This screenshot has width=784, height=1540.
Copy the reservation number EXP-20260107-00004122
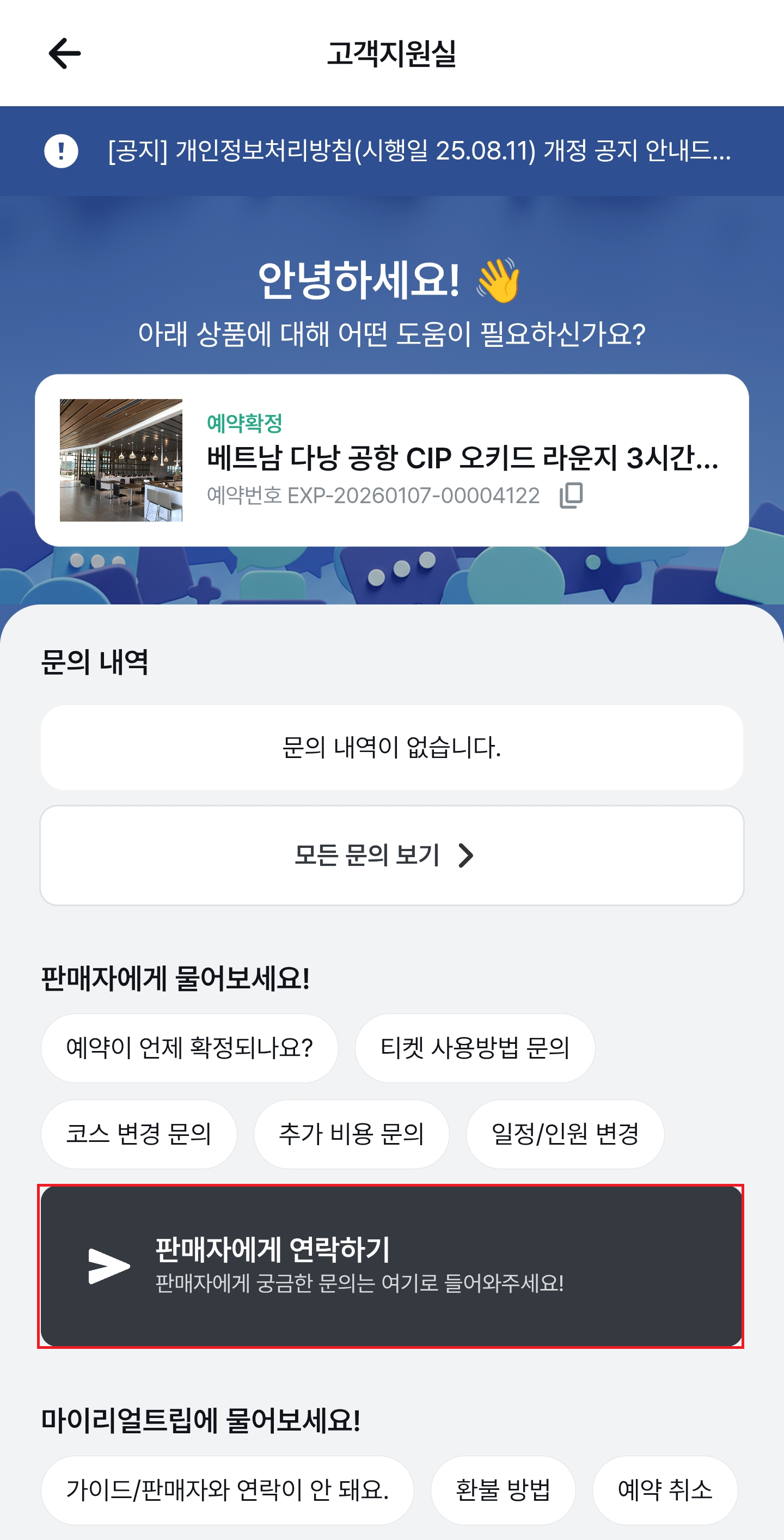pos(571,496)
